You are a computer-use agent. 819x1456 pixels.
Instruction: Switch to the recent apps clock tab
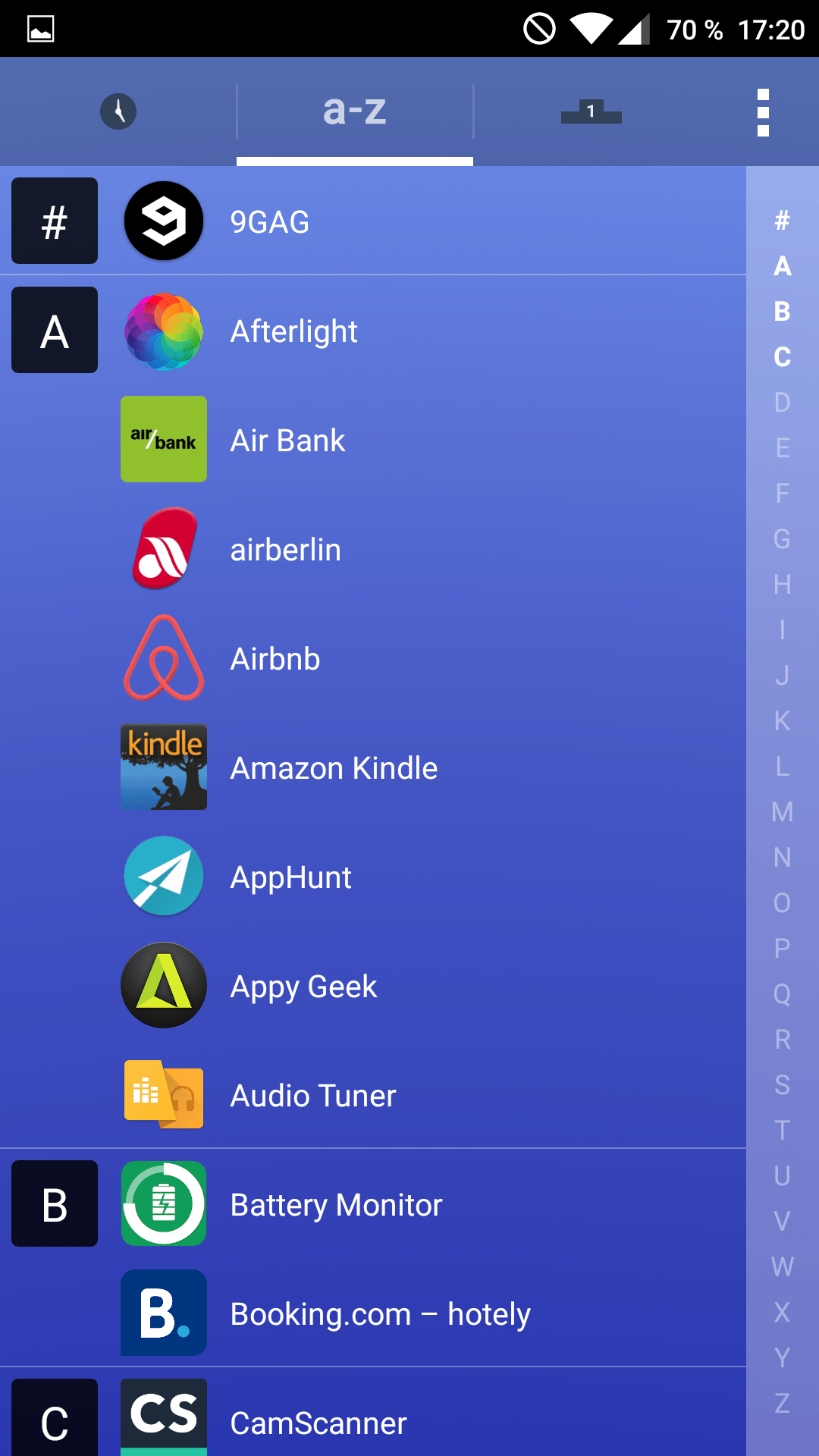[x=118, y=111]
